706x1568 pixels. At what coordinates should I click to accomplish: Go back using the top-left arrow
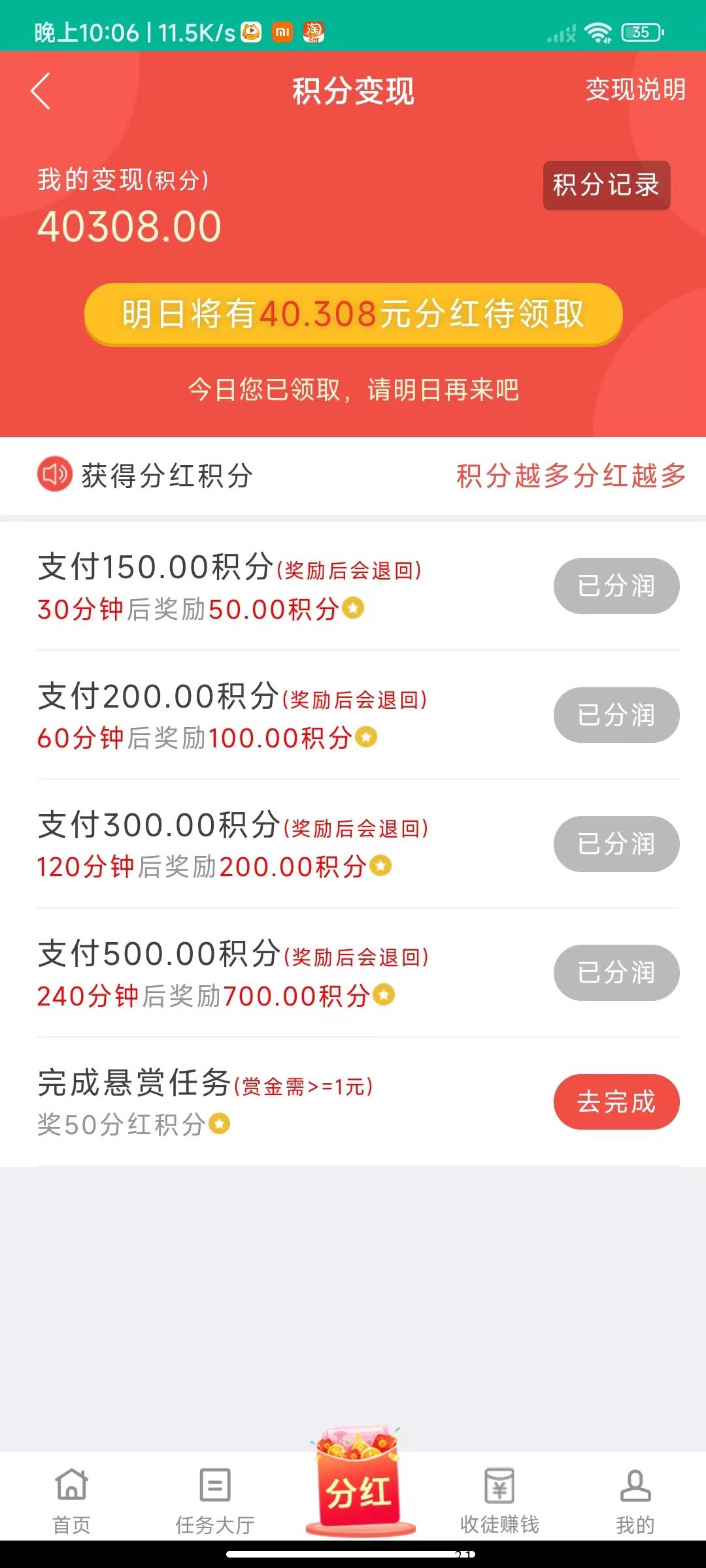(x=41, y=91)
